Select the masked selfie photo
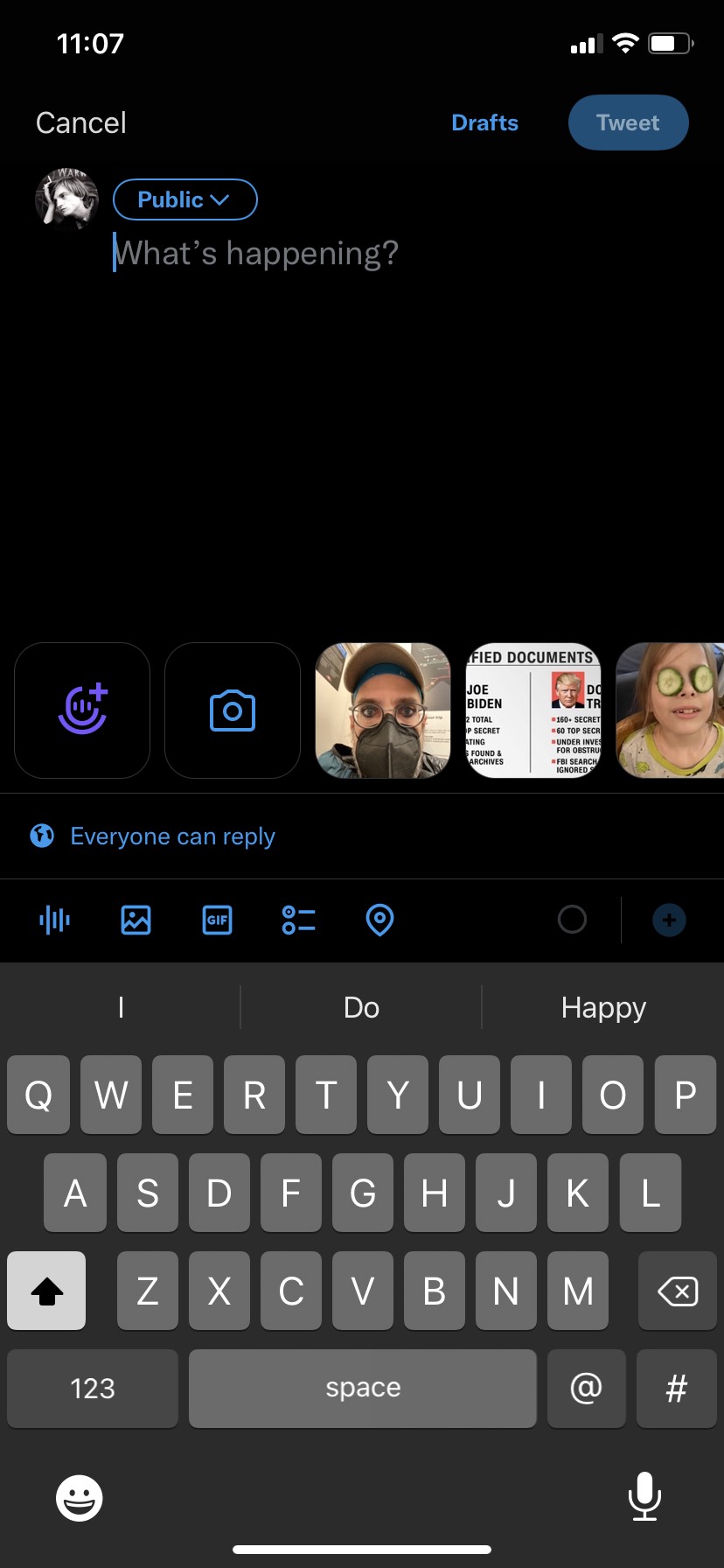 (383, 710)
